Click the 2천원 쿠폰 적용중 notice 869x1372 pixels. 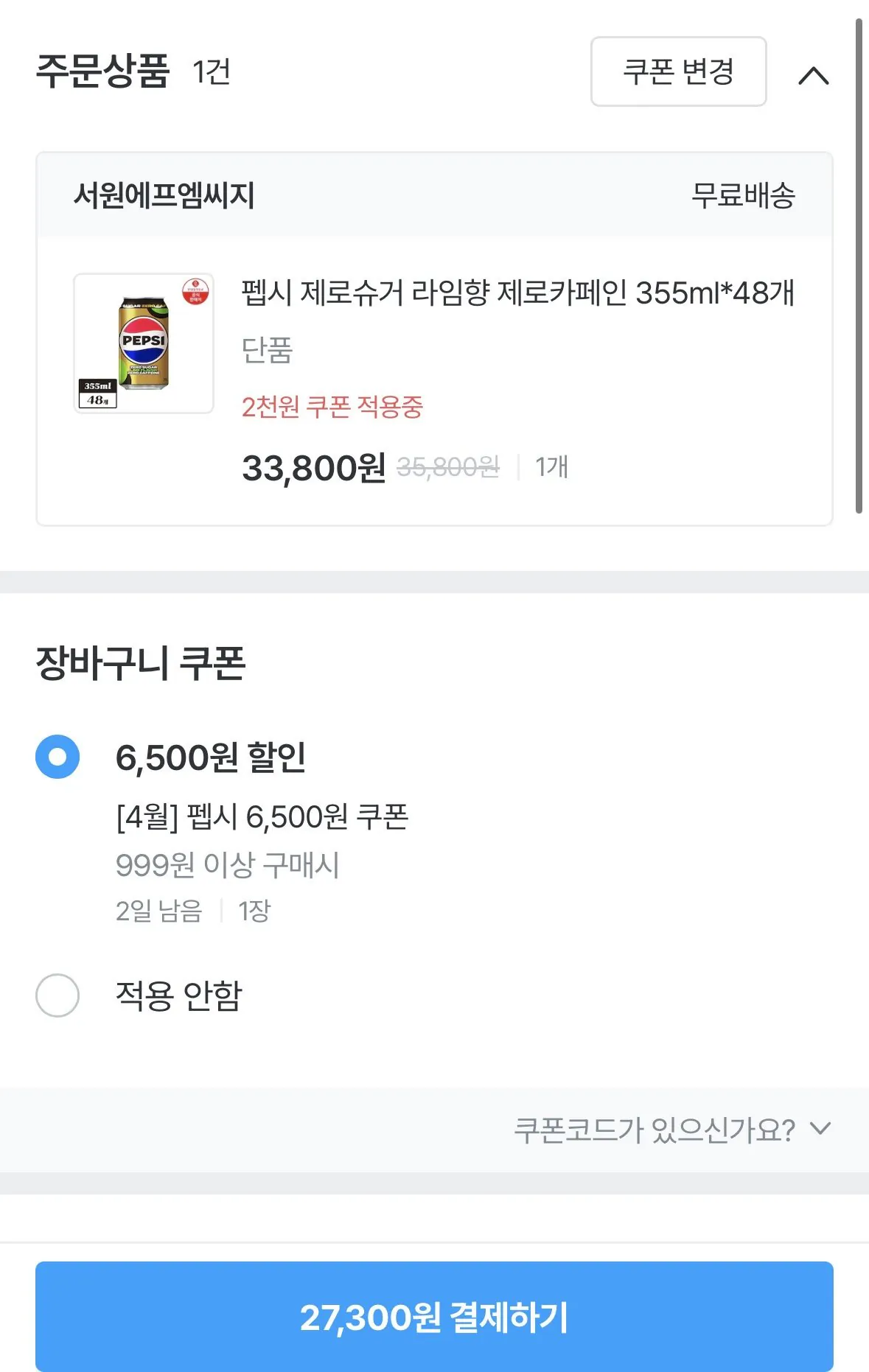pyautogui.click(x=331, y=407)
